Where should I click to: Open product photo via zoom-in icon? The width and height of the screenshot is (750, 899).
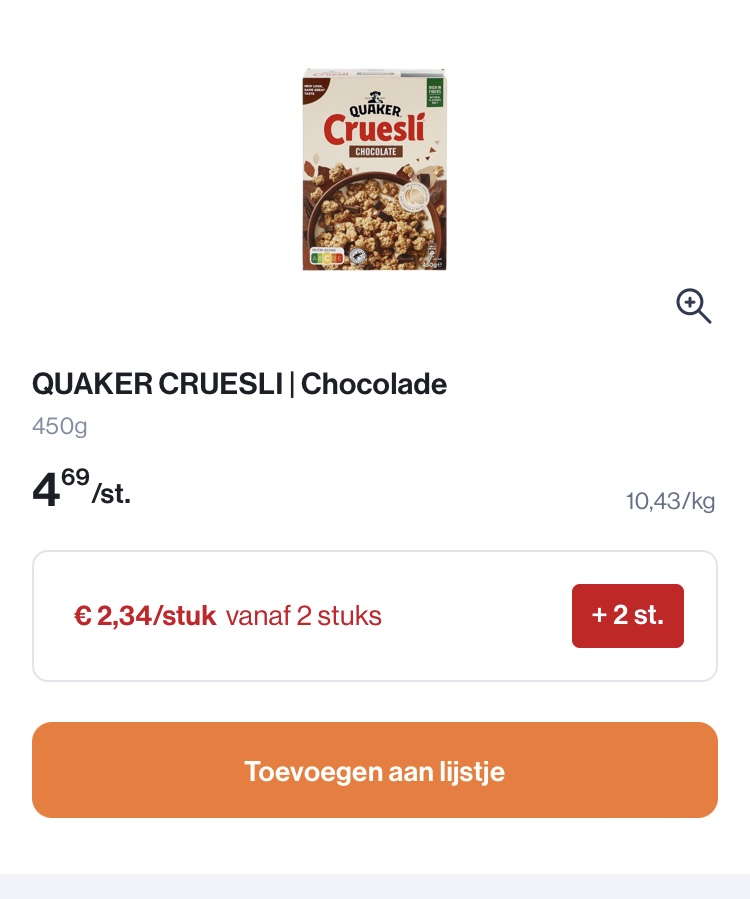click(694, 307)
